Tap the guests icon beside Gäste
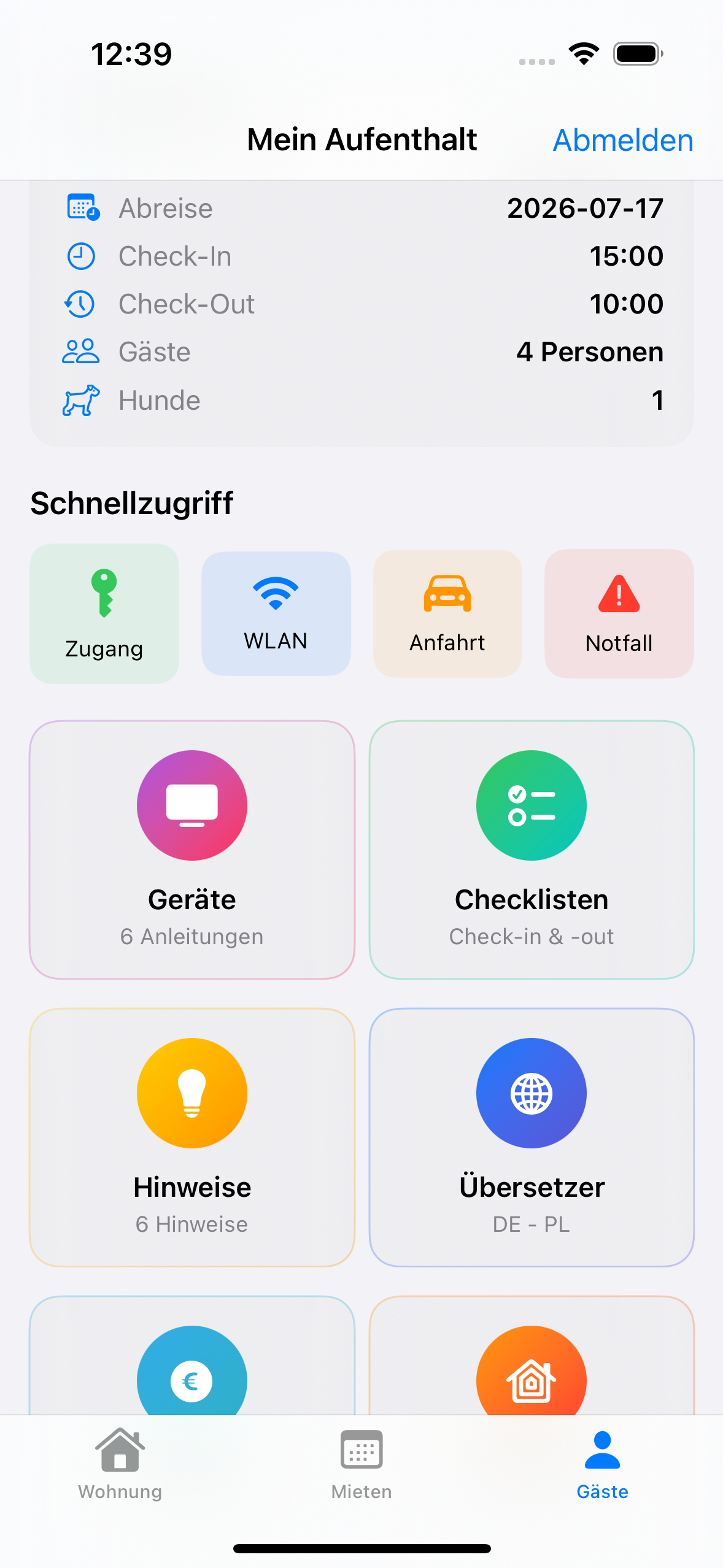 point(80,352)
